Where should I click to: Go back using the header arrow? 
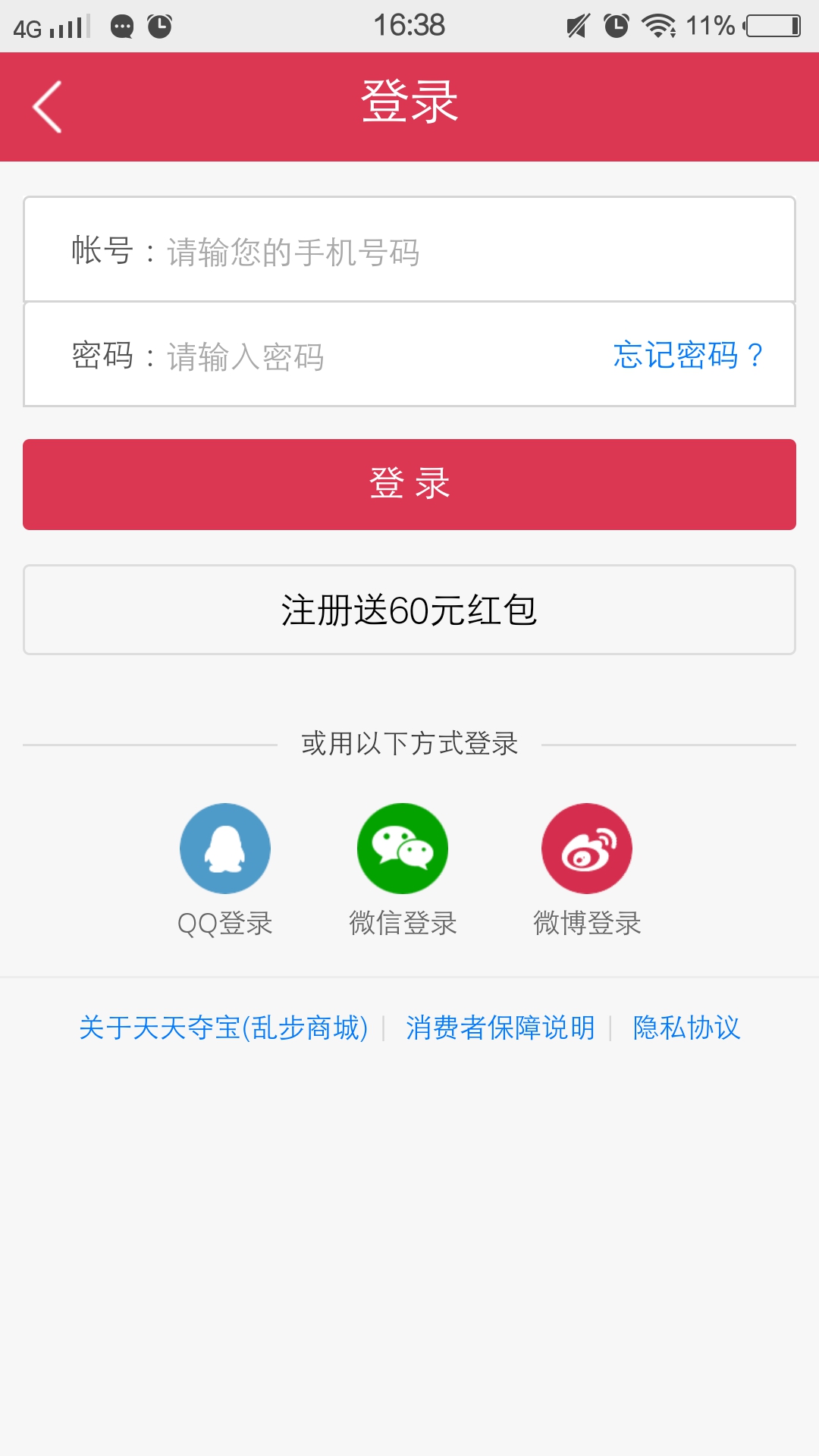coord(47,107)
